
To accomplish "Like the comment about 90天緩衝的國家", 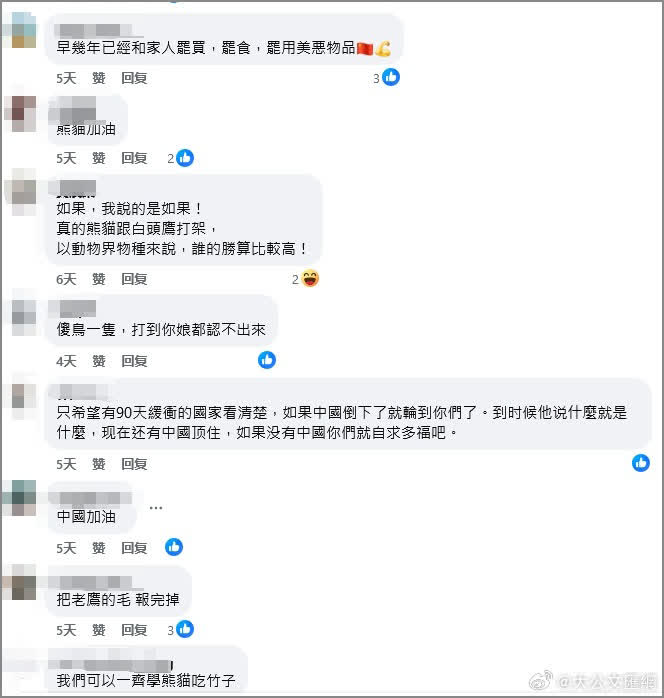I will click(99, 464).
